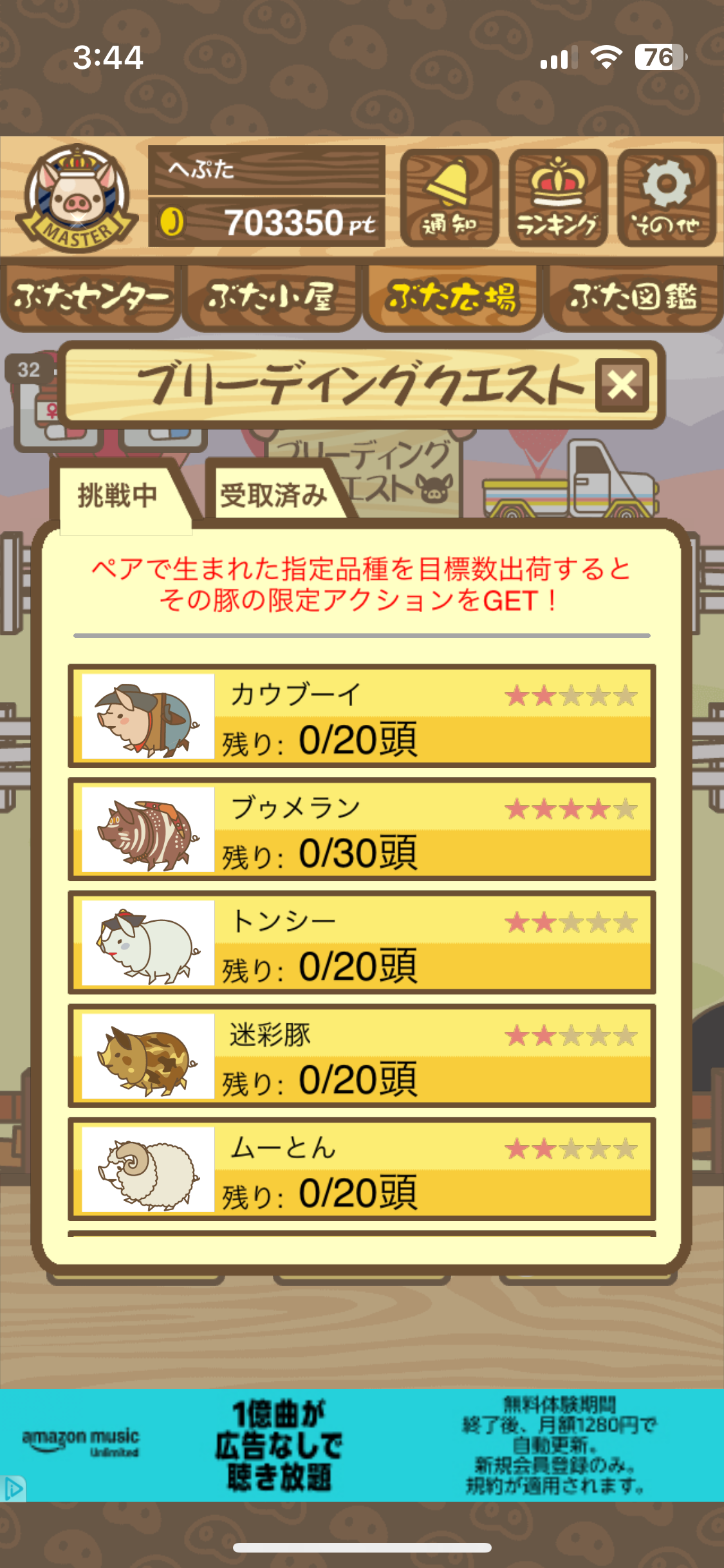
Task: Open the ランキング crown button
Action: (558, 198)
